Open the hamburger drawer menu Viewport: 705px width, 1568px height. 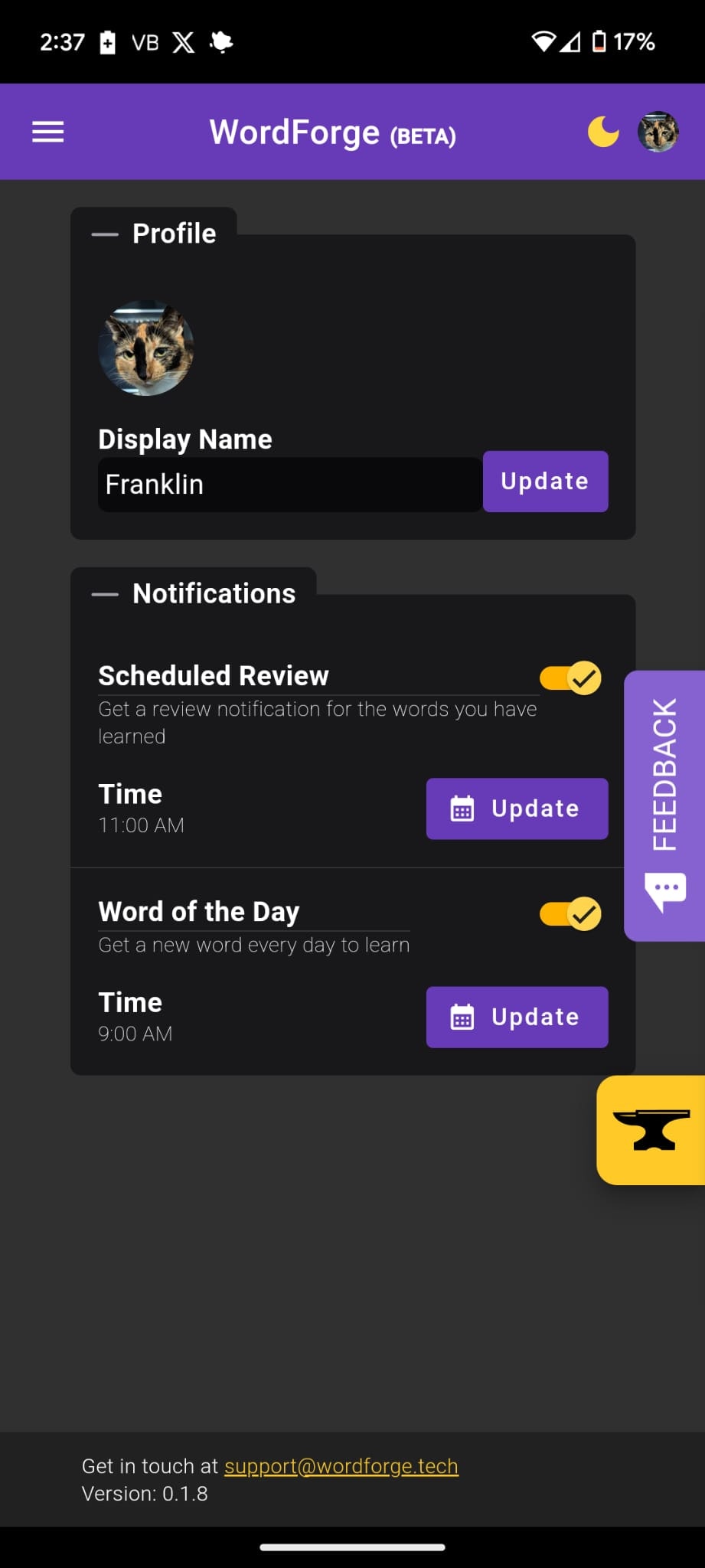pyautogui.click(x=47, y=132)
